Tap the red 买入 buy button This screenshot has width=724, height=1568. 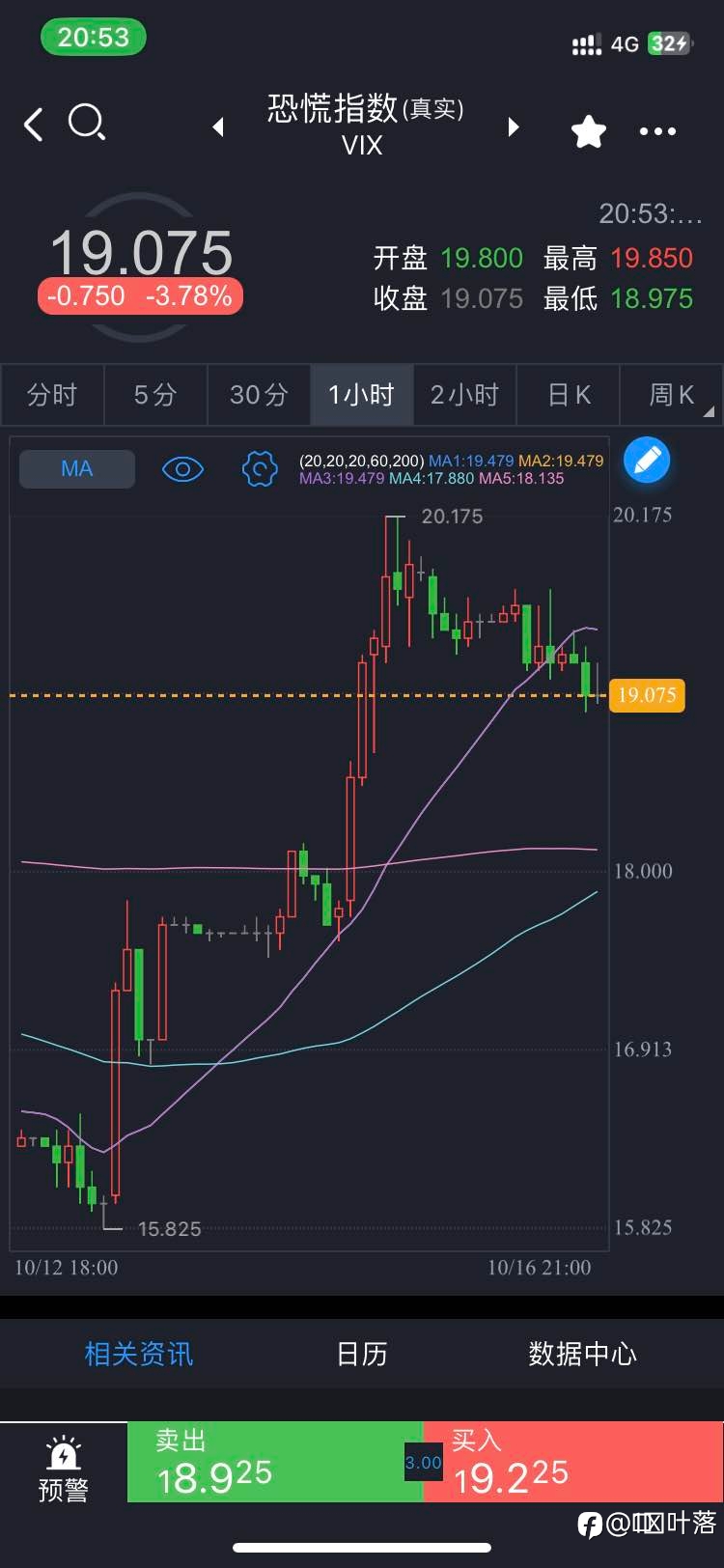click(x=572, y=1462)
